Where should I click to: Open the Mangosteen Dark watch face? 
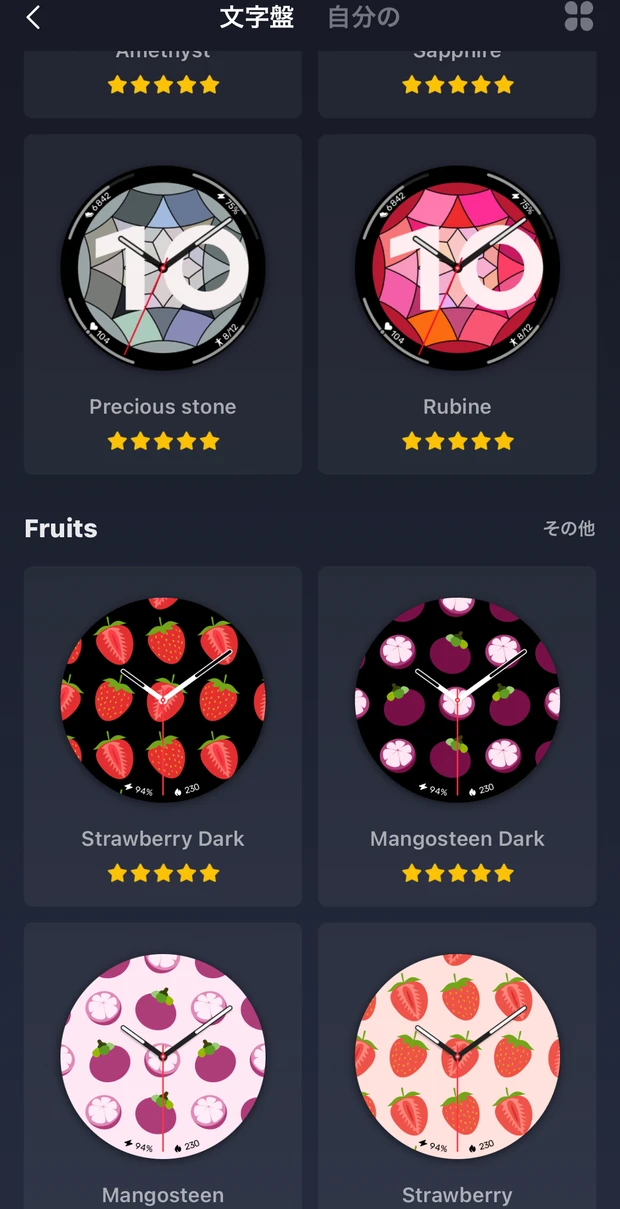pyautogui.click(x=457, y=700)
